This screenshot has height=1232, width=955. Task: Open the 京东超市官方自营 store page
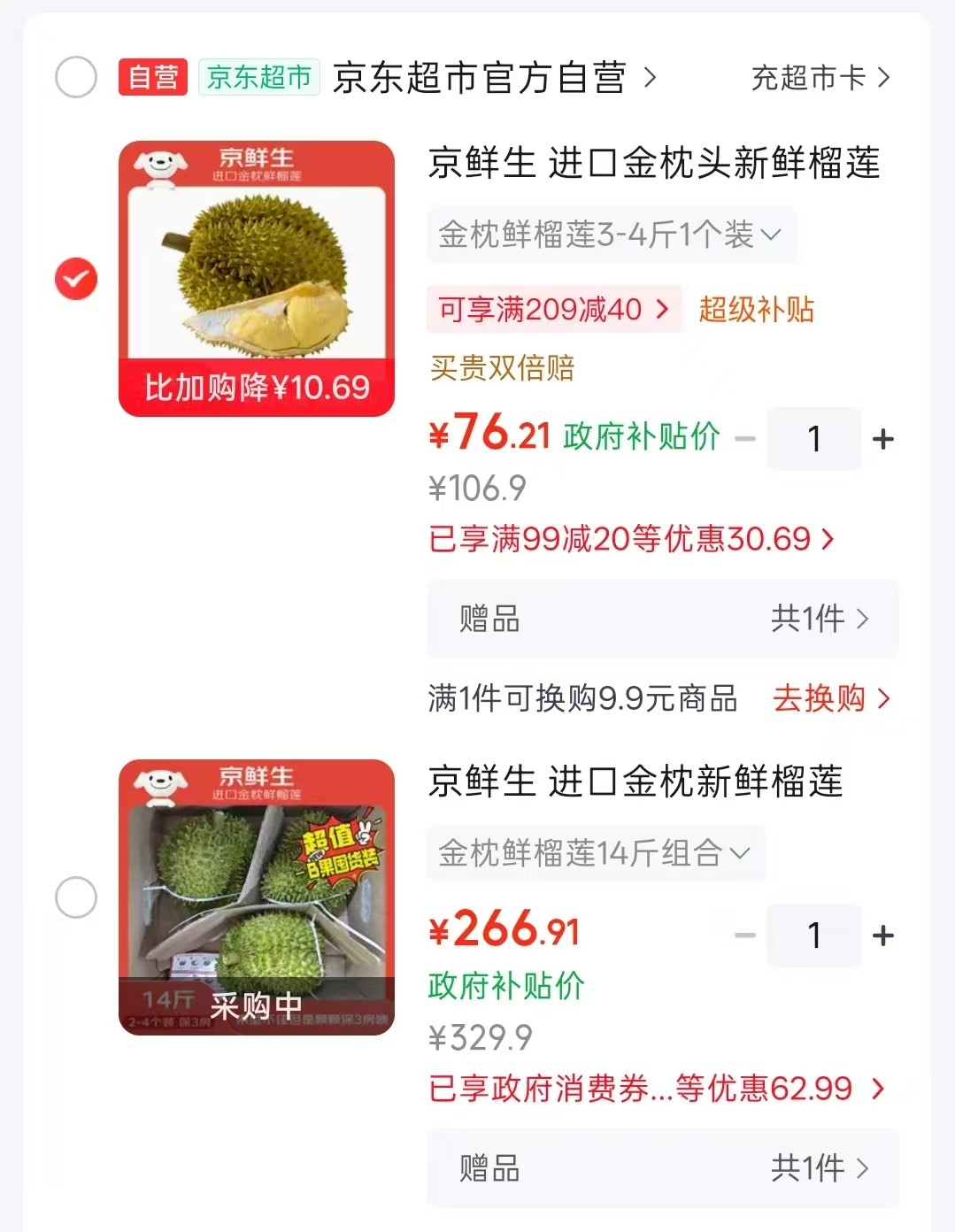(494, 78)
